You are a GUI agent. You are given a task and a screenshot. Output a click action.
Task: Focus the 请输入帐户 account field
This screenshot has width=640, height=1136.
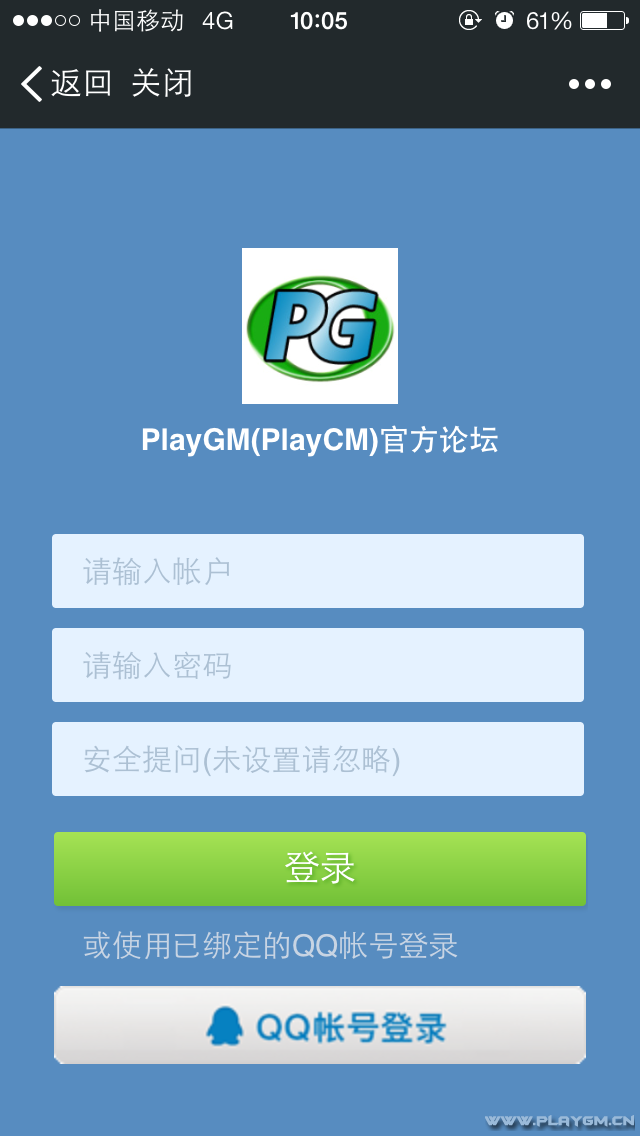click(x=318, y=571)
